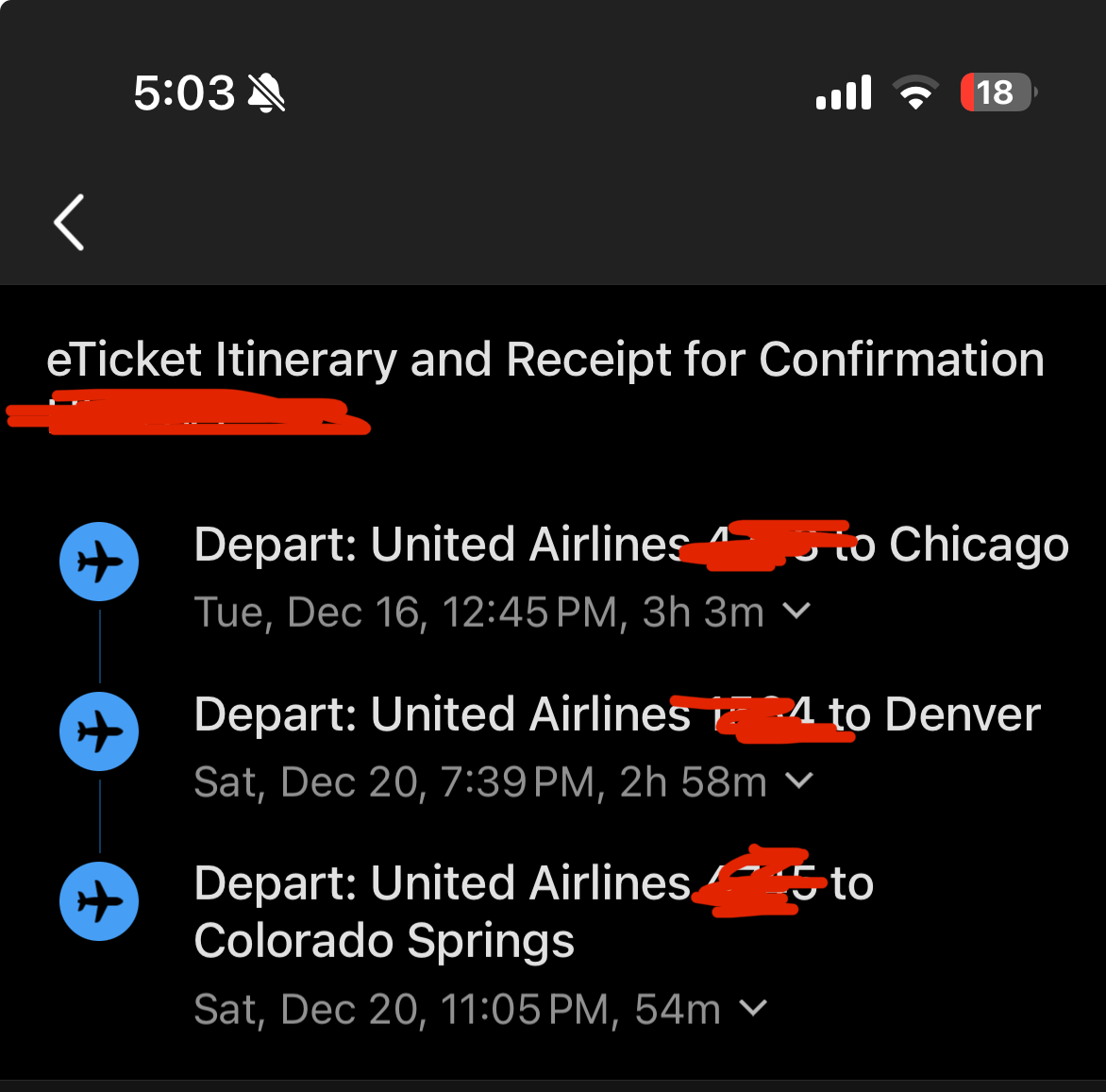The image size is (1106, 1092).
Task: Expand the flight to Chicago details
Action: (x=796, y=612)
